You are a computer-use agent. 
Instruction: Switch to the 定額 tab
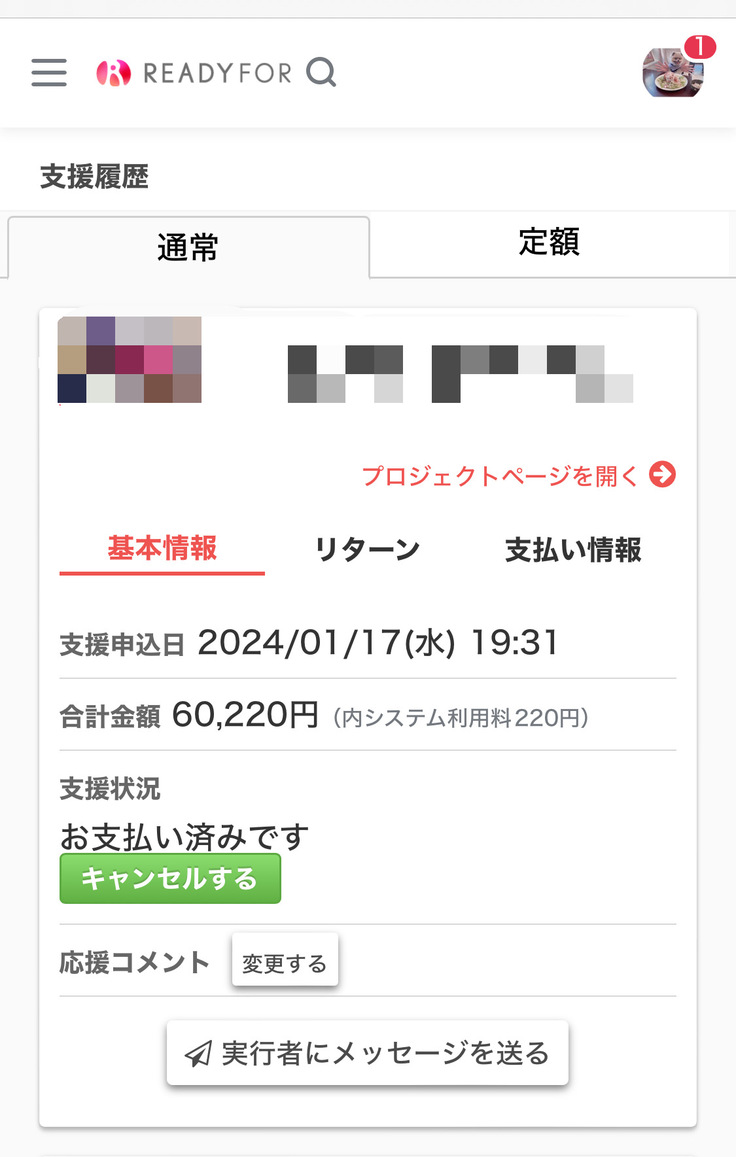point(549,242)
